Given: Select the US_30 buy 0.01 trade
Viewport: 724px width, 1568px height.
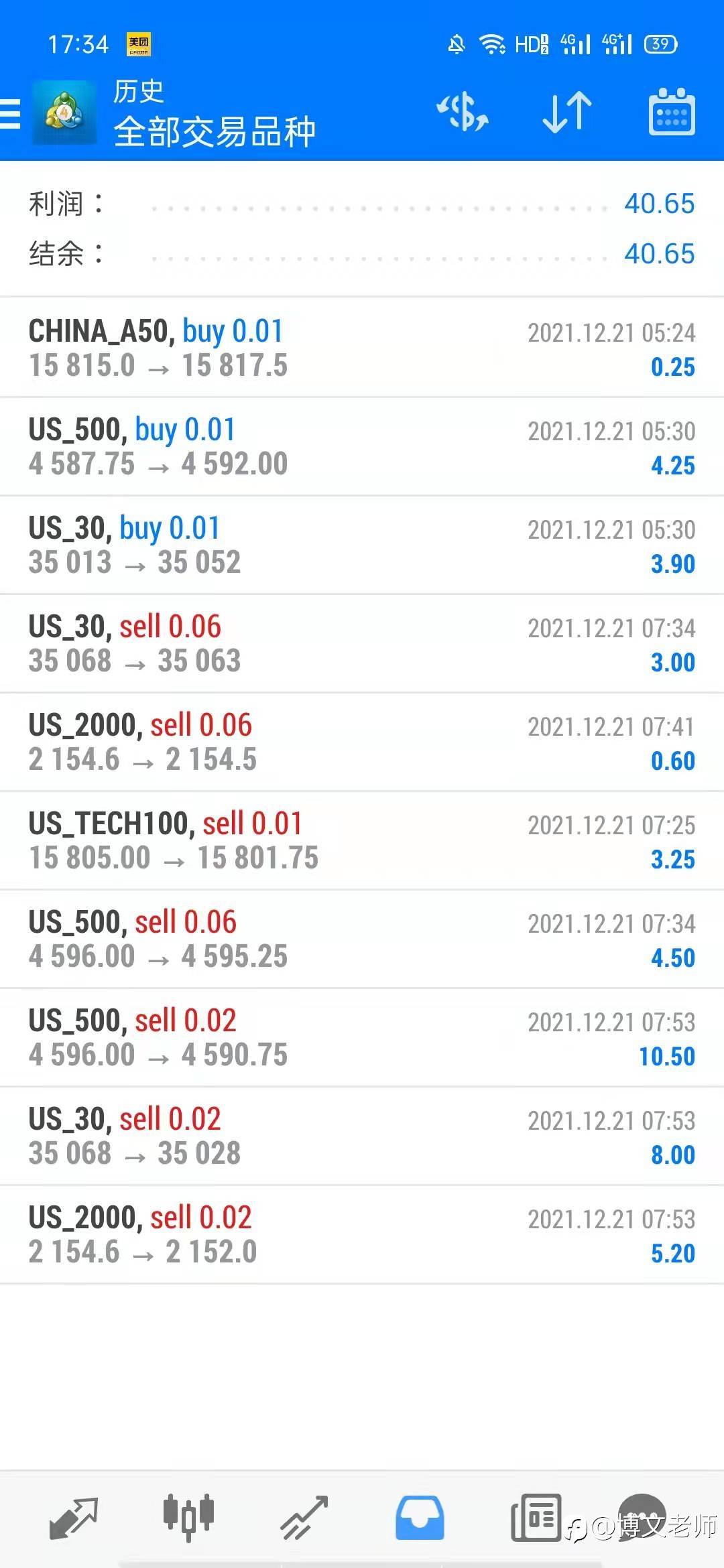Looking at the screenshot, I should click(x=362, y=545).
